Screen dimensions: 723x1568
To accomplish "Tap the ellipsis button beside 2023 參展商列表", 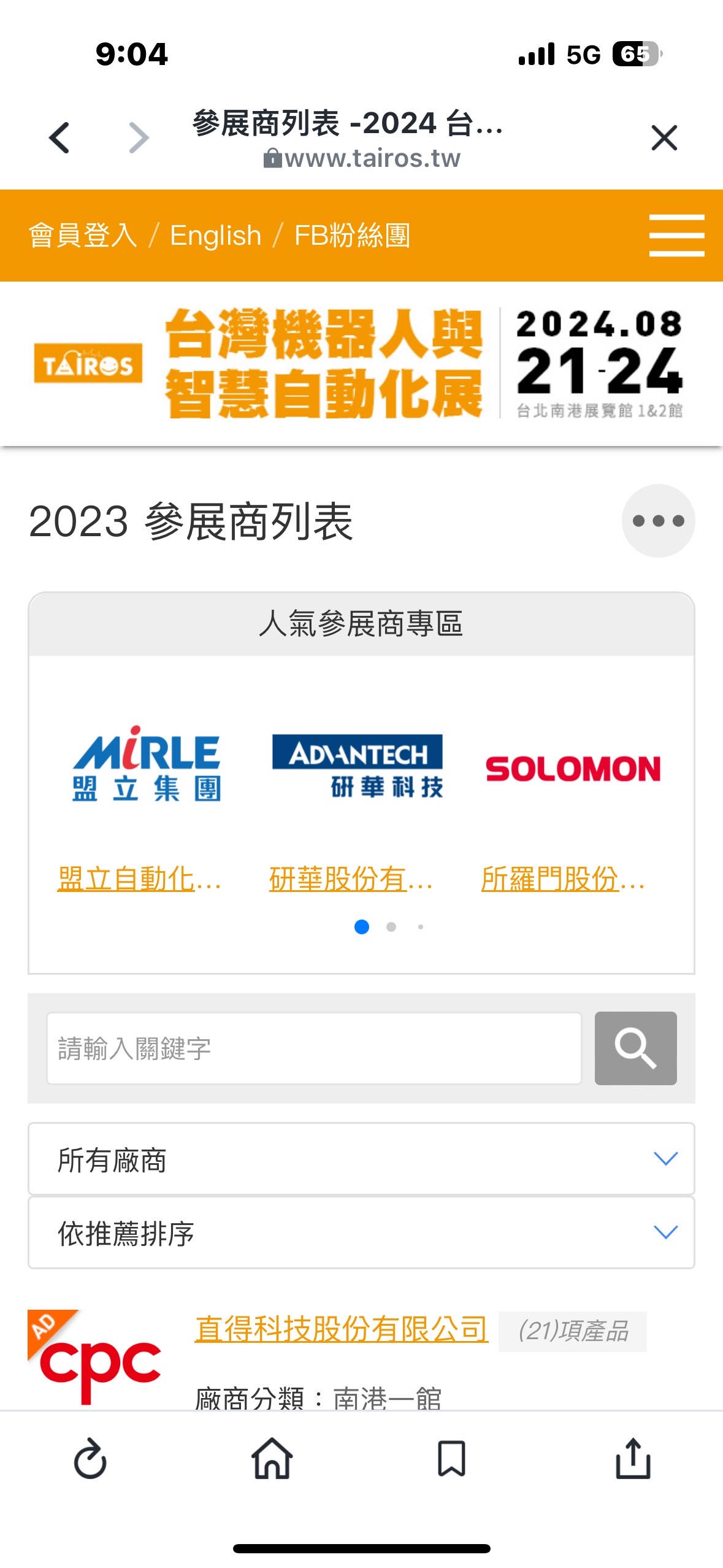I will 658,521.
